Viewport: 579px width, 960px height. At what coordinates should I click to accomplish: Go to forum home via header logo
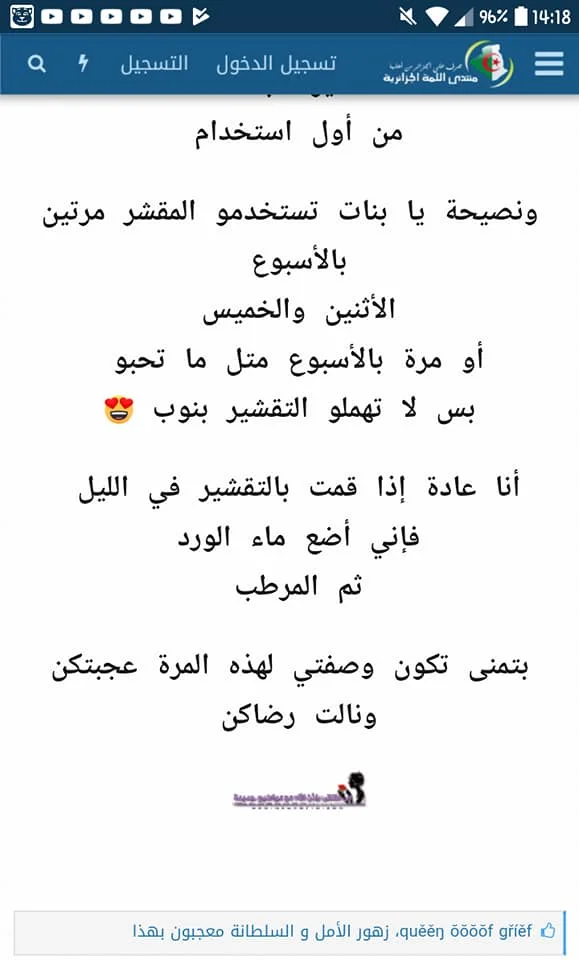(x=449, y=64)
